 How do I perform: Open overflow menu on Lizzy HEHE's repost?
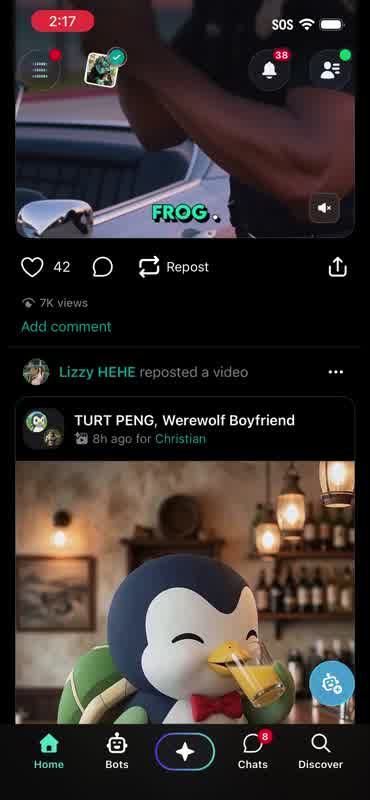click(336, 372)
